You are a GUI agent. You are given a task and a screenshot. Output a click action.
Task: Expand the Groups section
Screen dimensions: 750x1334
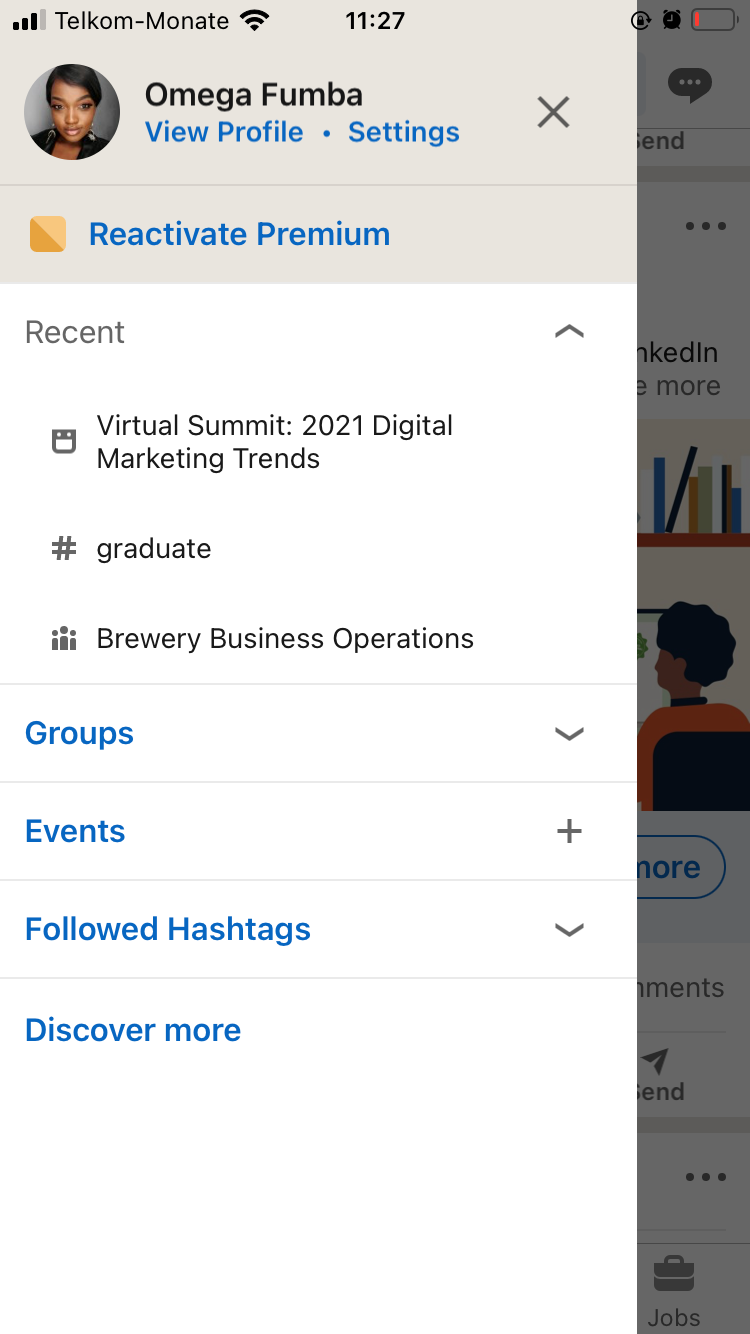point(568,734)
